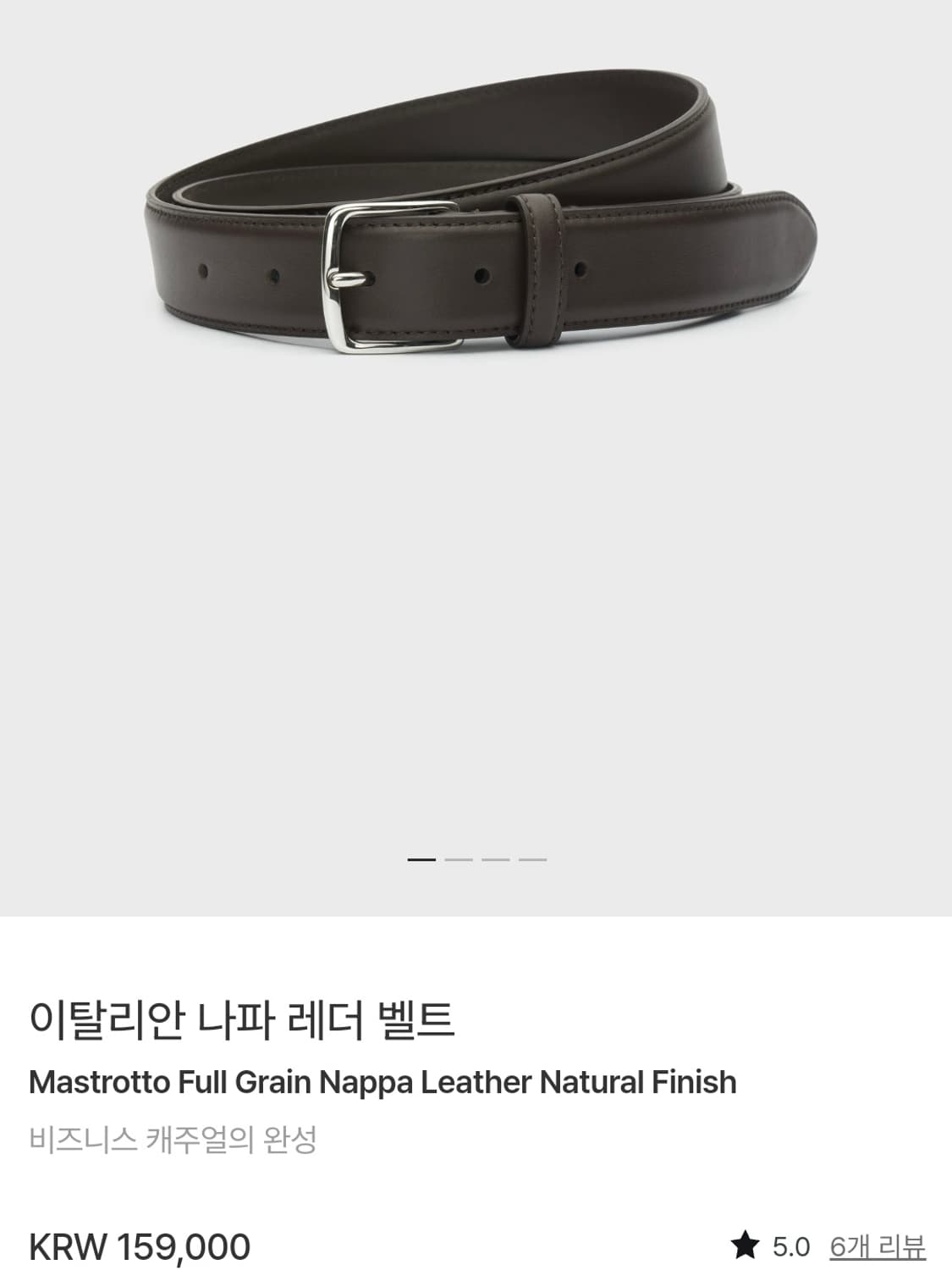Select the third carousel indicator dot

(x=496, y=859)
